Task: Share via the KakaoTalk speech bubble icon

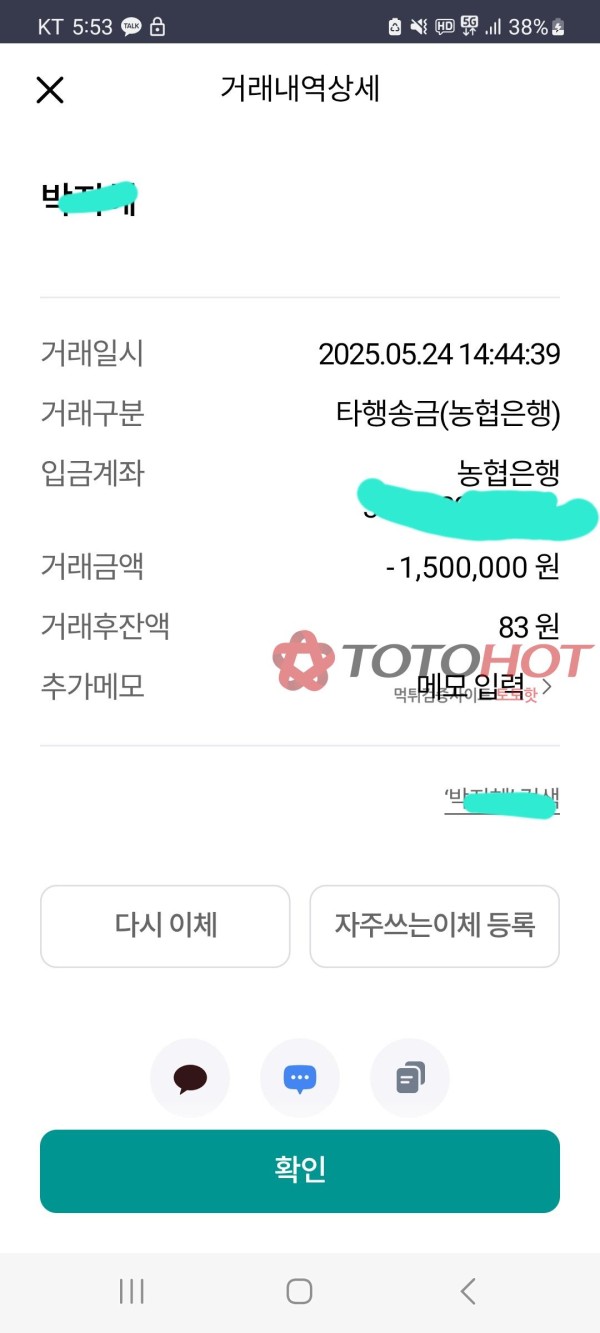Action: click(190, 1078)
